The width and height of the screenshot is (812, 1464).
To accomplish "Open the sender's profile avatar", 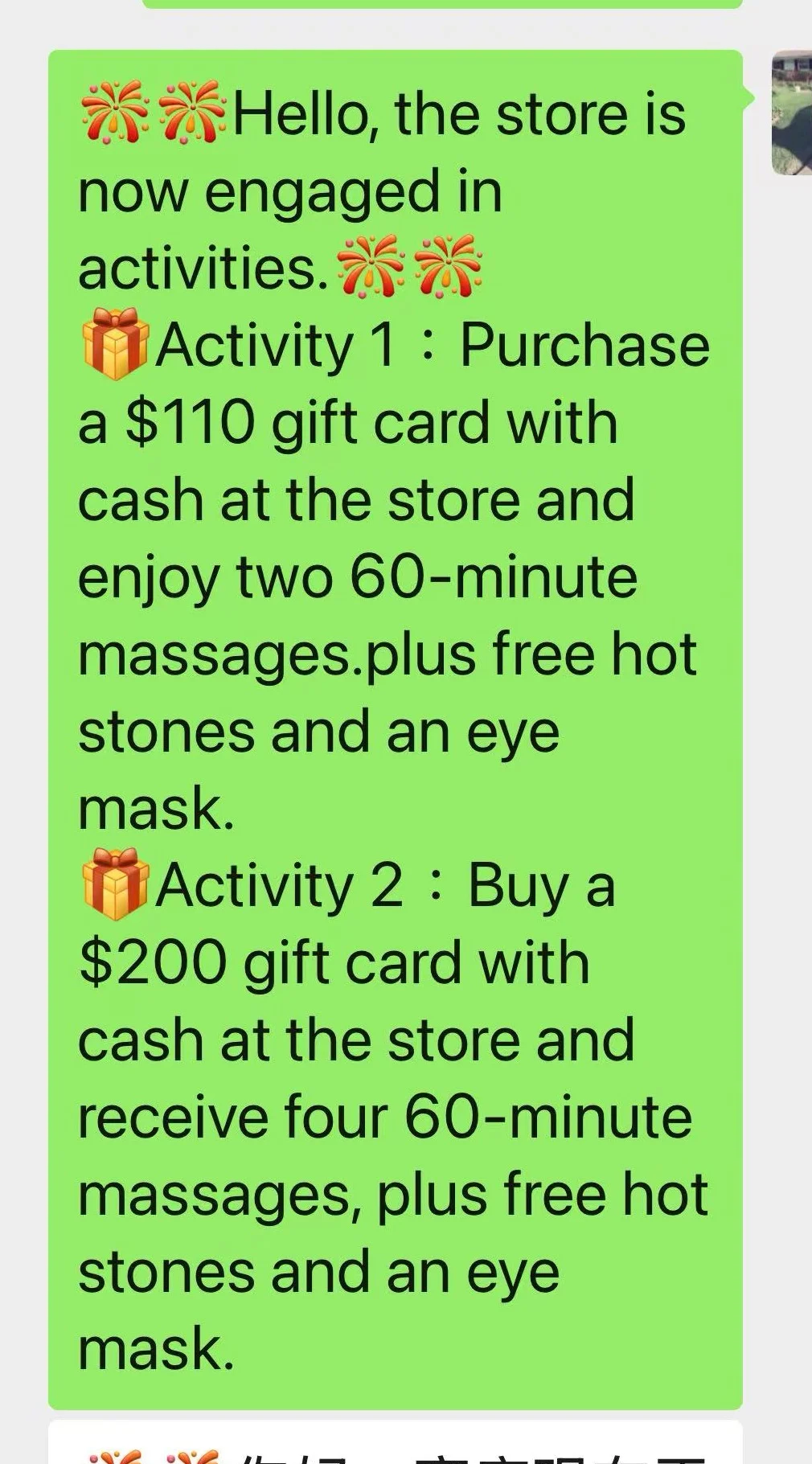I will 792,113.
